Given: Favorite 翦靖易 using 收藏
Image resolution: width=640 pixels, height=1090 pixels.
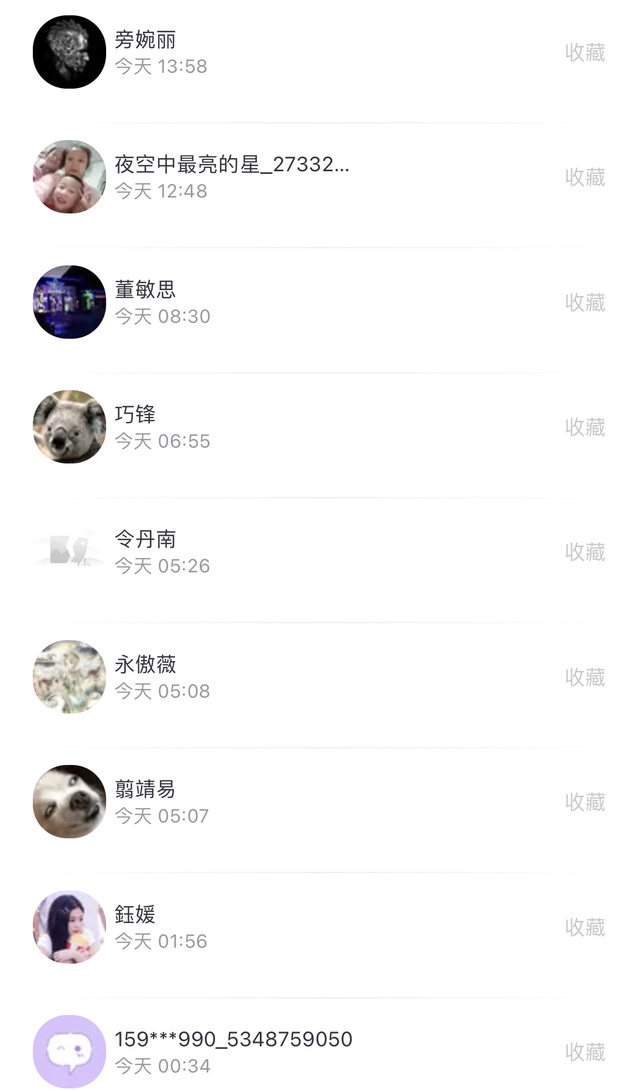Looking at the screenshot, I should 585,802.
